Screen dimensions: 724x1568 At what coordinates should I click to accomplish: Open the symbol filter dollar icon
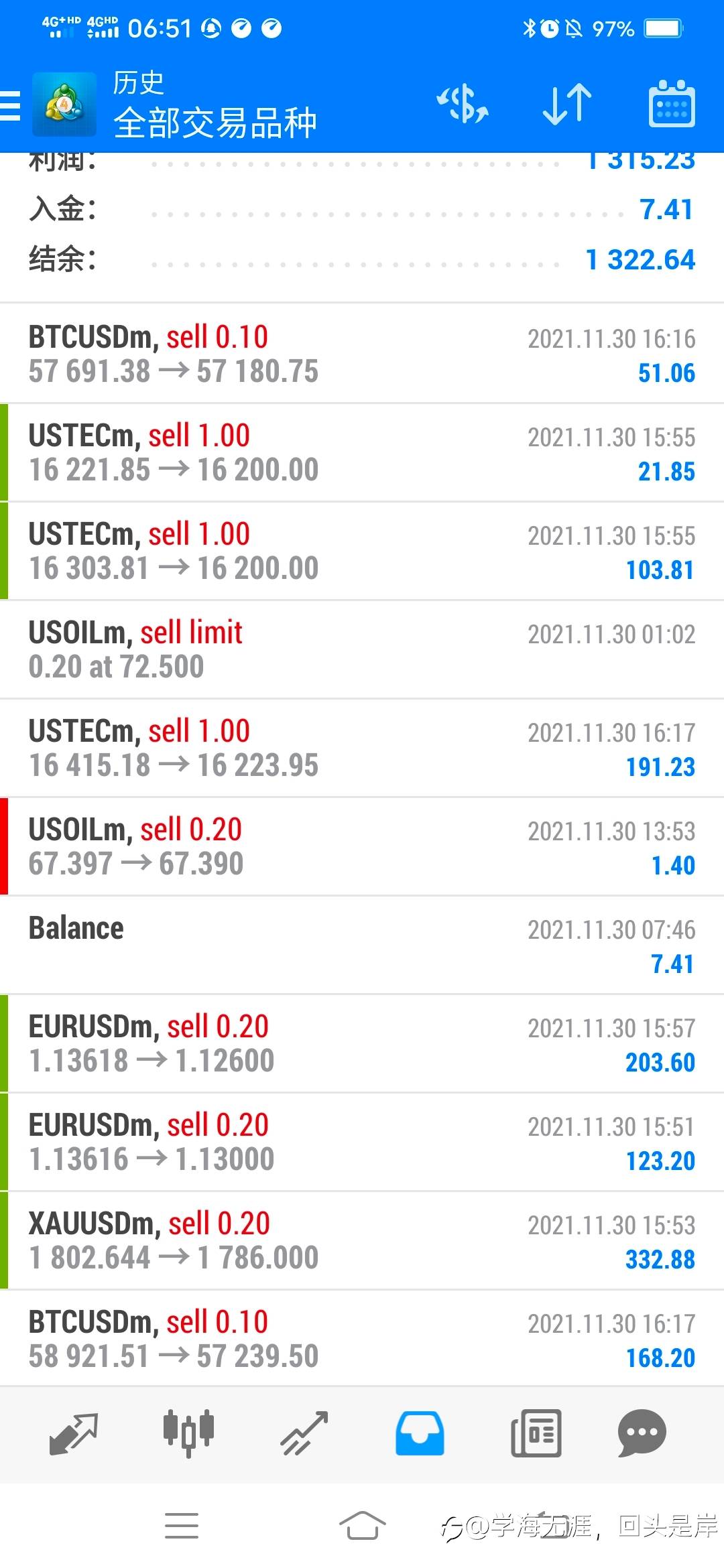(x=463, y=105)
